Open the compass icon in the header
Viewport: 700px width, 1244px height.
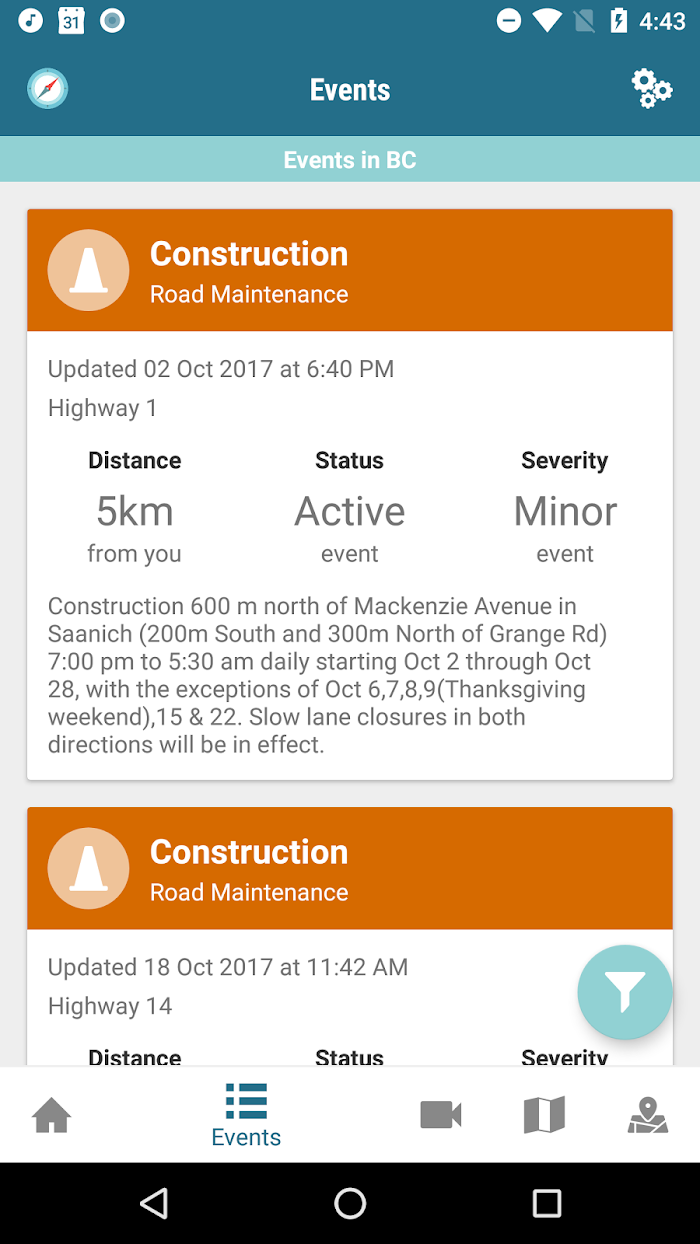click(47, 89)
